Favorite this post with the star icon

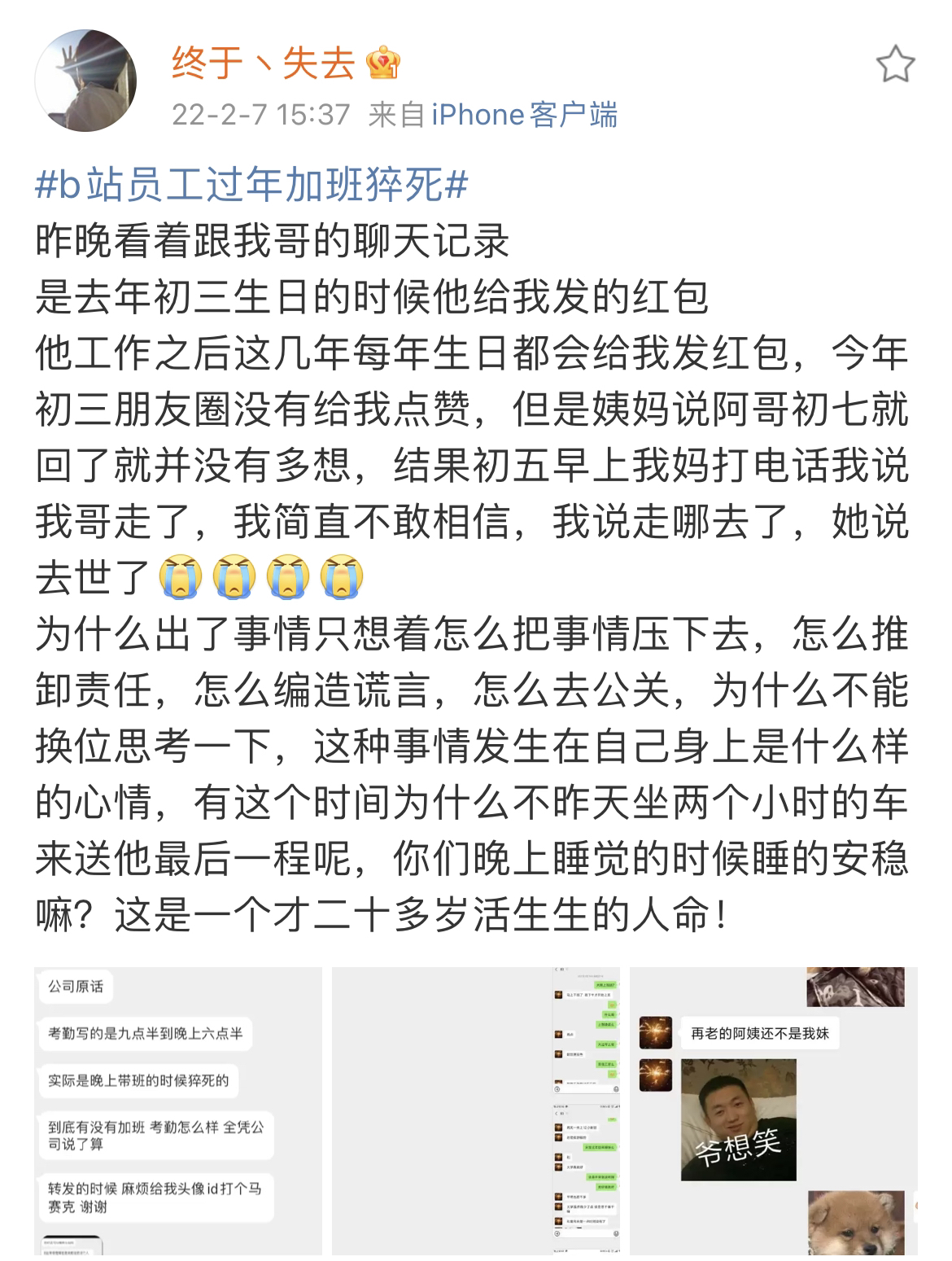point(895,65)
